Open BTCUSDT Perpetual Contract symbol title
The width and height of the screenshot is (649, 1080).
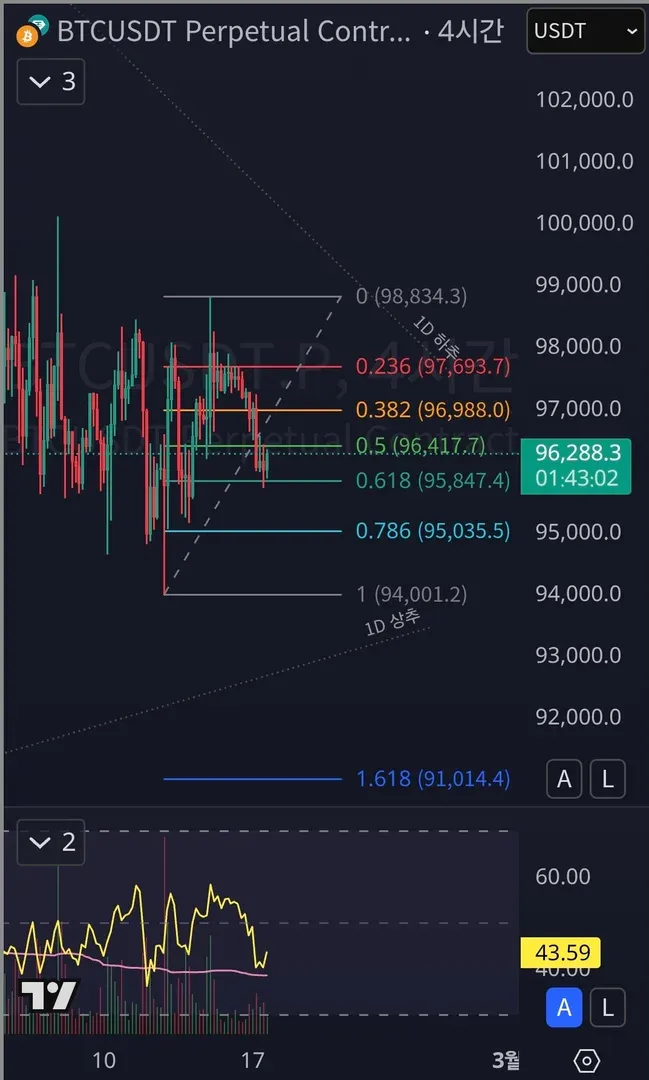coord(232,32)
